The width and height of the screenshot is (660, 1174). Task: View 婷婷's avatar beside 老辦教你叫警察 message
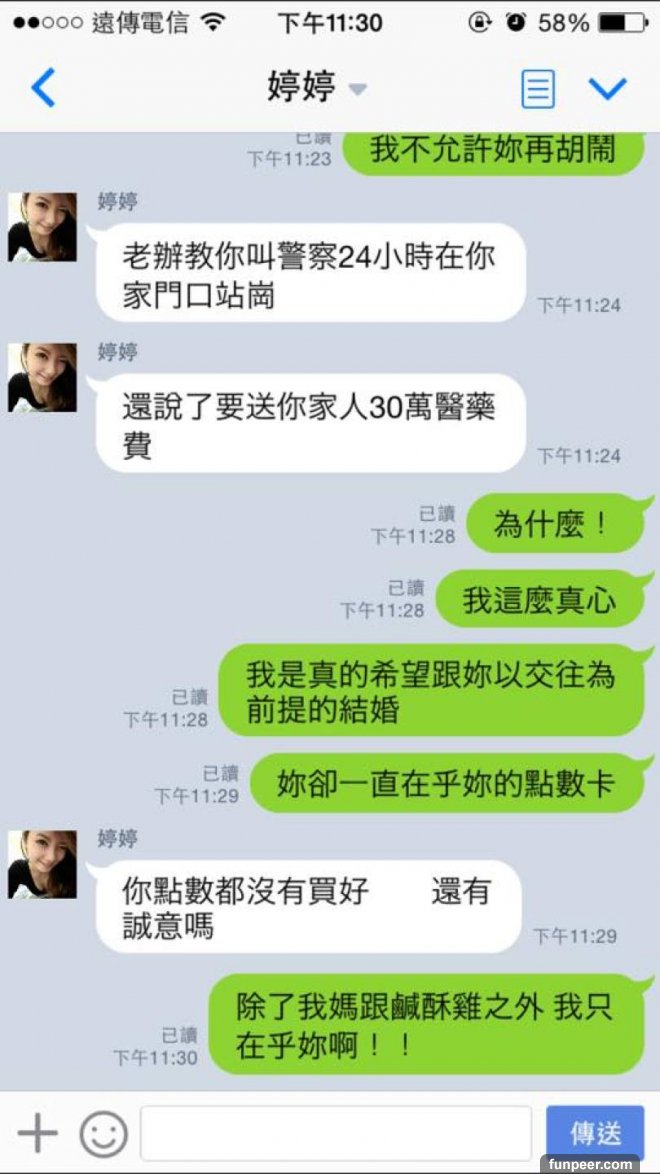42,227
